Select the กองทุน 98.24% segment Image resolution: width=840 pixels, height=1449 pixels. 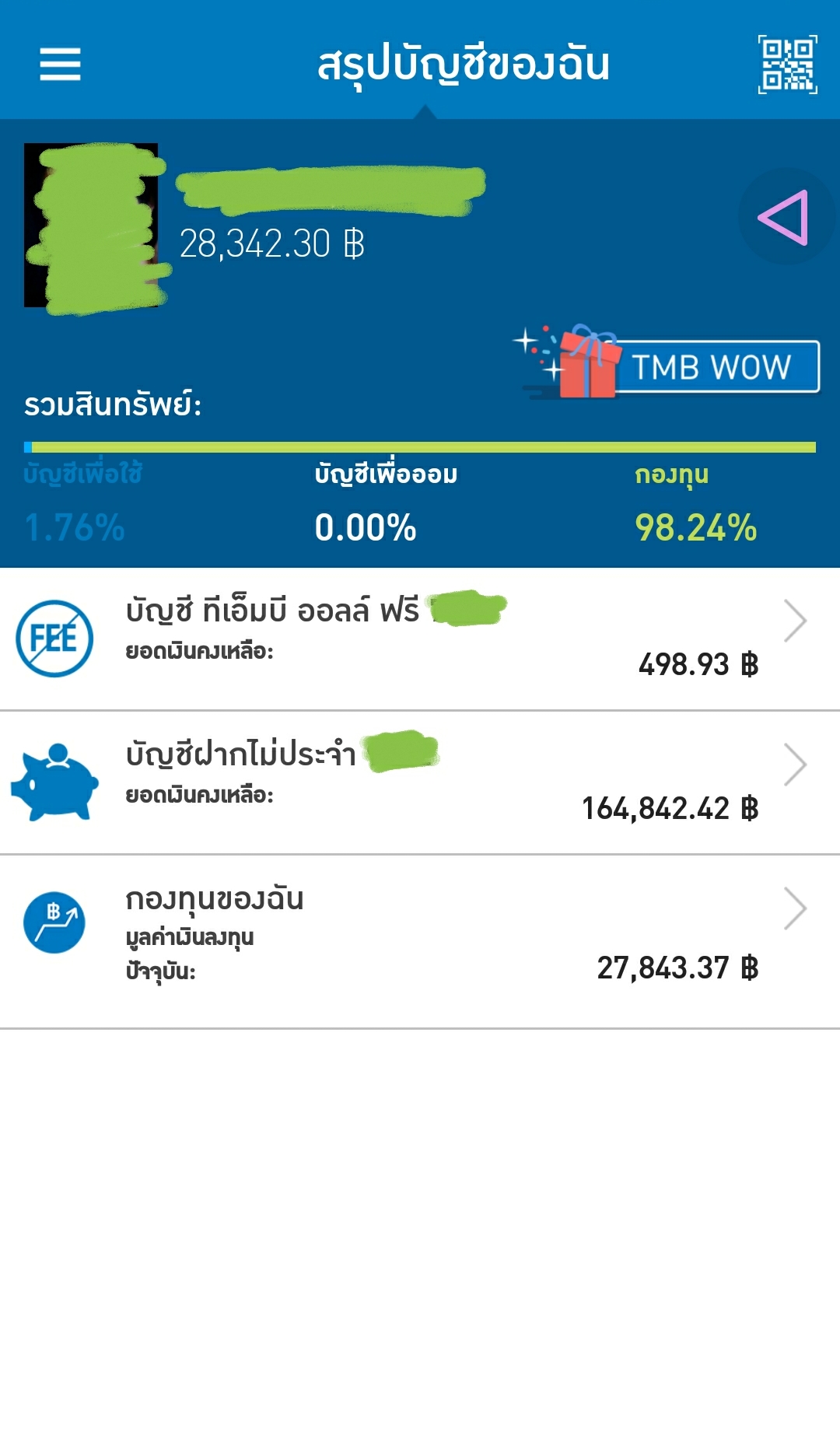tap(695, 503)
